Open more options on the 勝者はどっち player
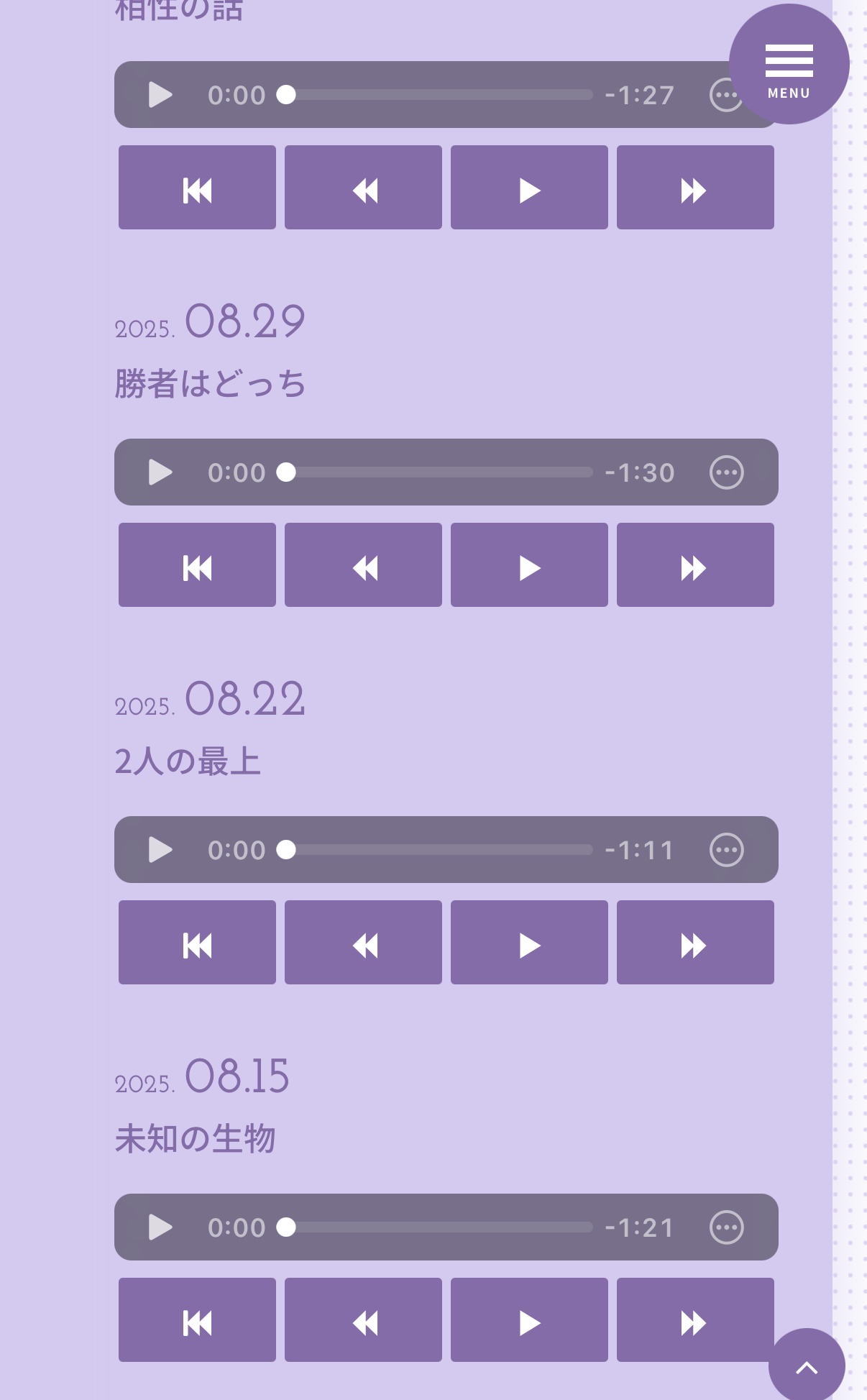Image resolution: width=867 pixels, height=1400 pixels. point(726,472)
